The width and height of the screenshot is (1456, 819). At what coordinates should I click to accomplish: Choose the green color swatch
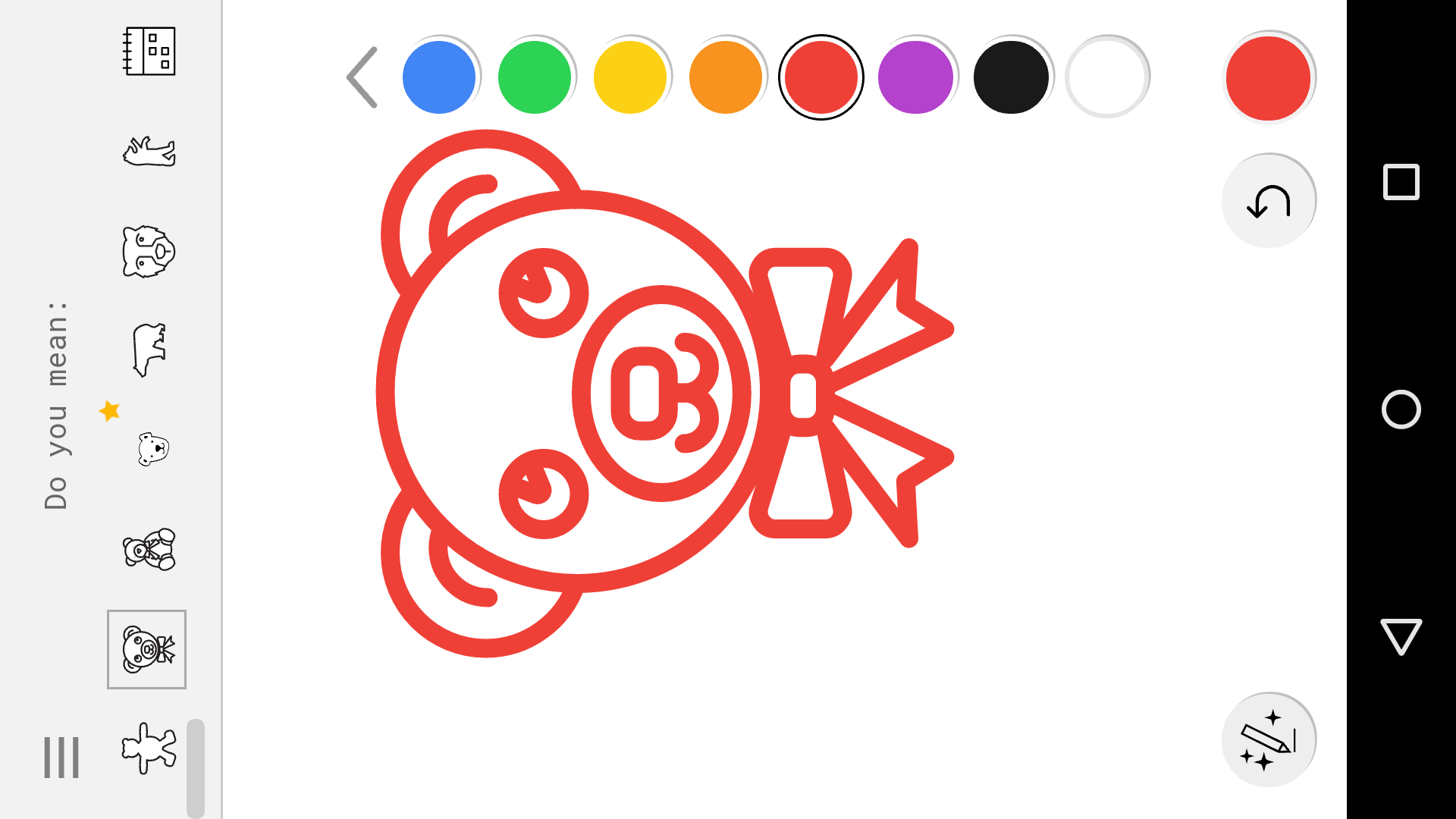click(x=535, y=77)
